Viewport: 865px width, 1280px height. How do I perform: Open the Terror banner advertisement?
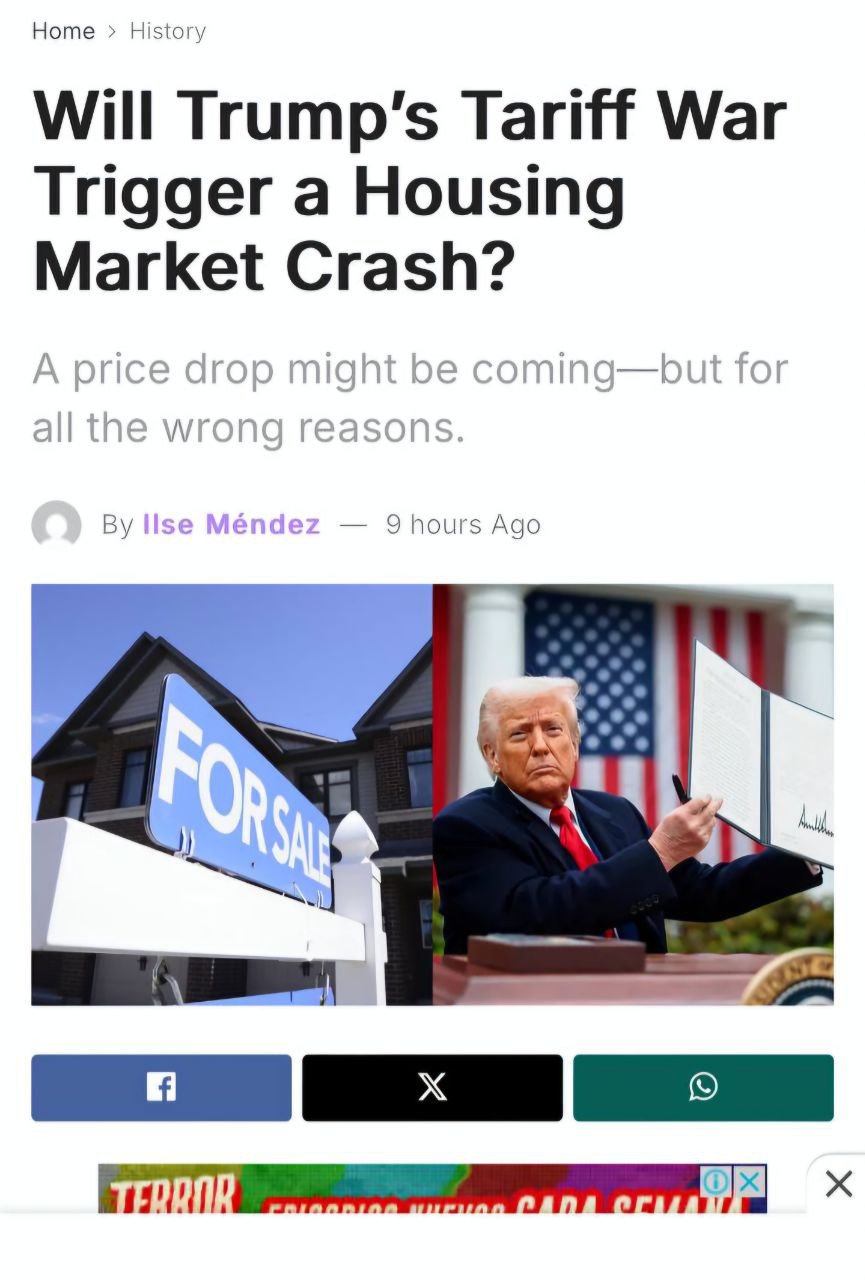click(400, 1192)
